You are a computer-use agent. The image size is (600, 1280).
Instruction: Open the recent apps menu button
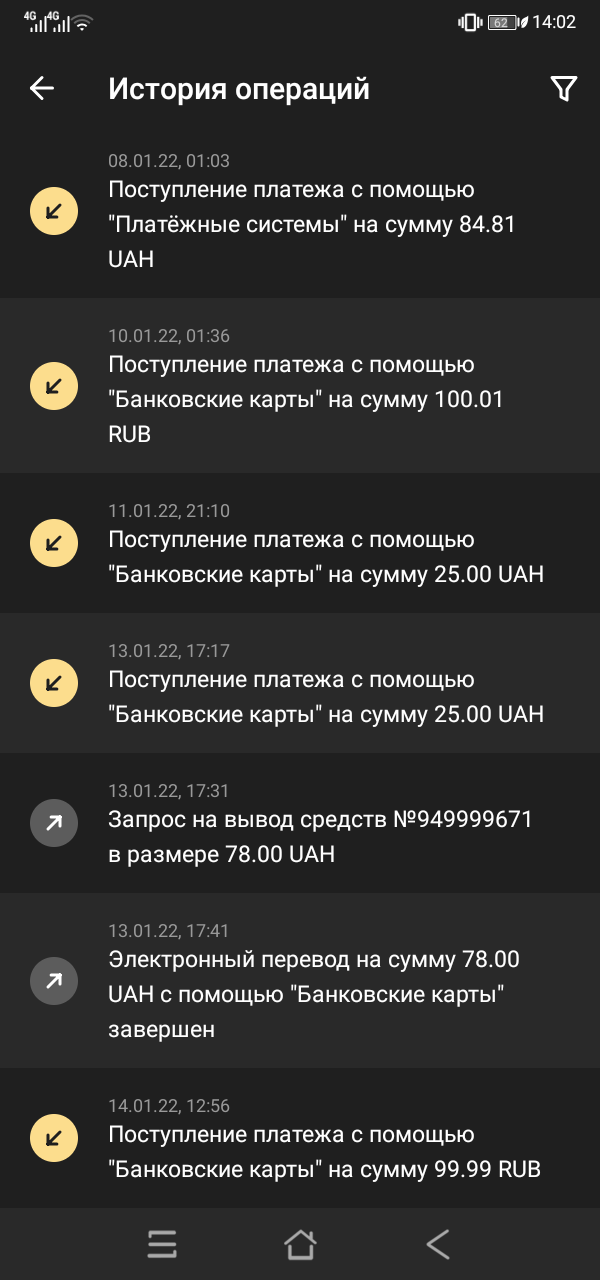pyautogui.click(x=162, y=1244)
